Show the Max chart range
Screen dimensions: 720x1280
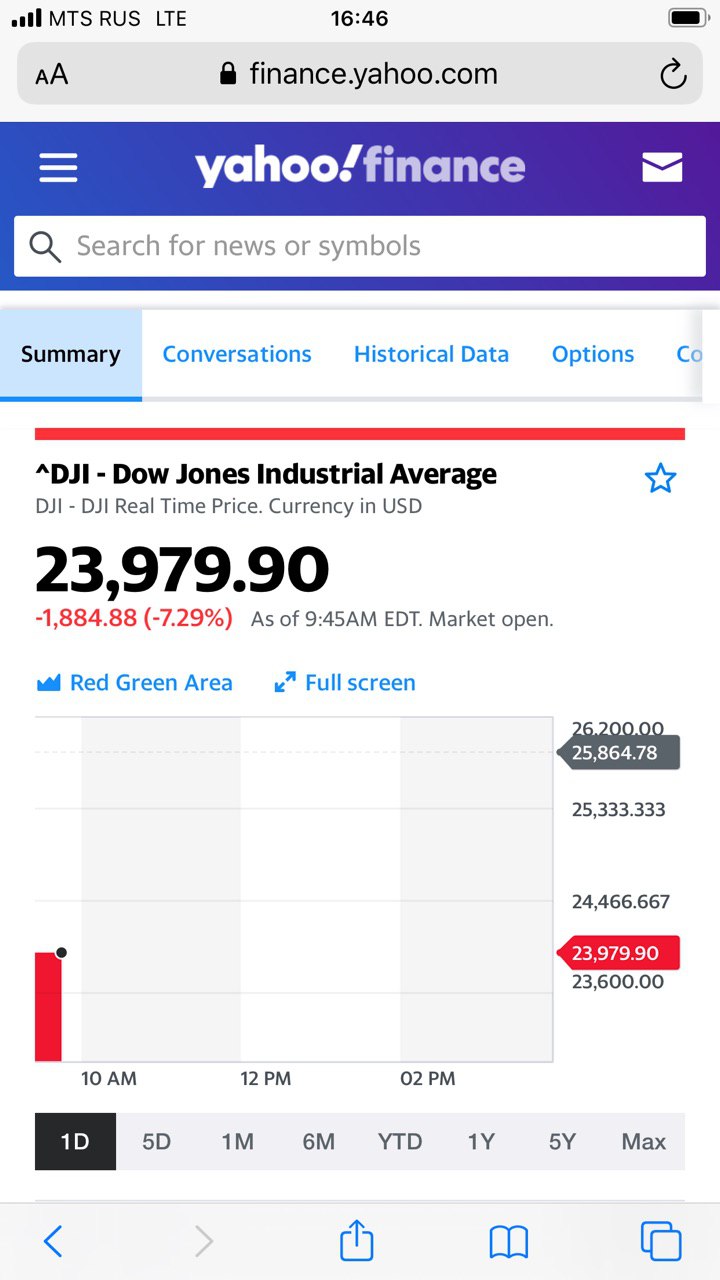coord(644,1141)
